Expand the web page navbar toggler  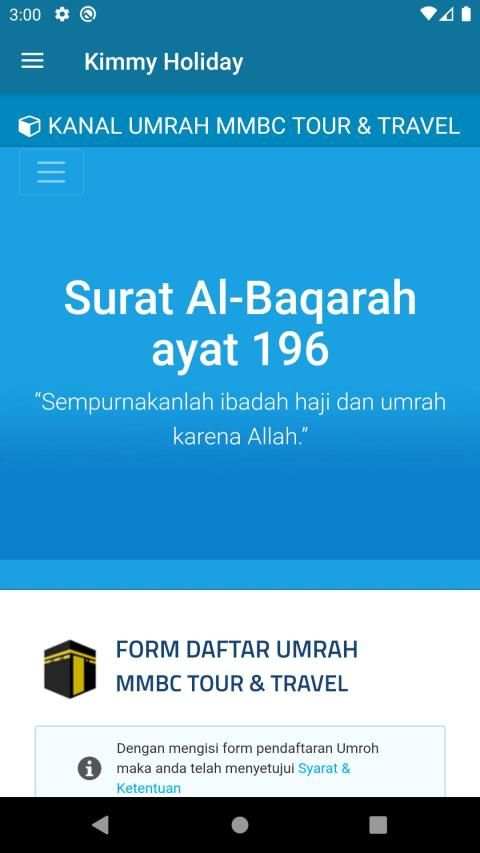pyautogui.click(x=52, y=172)
